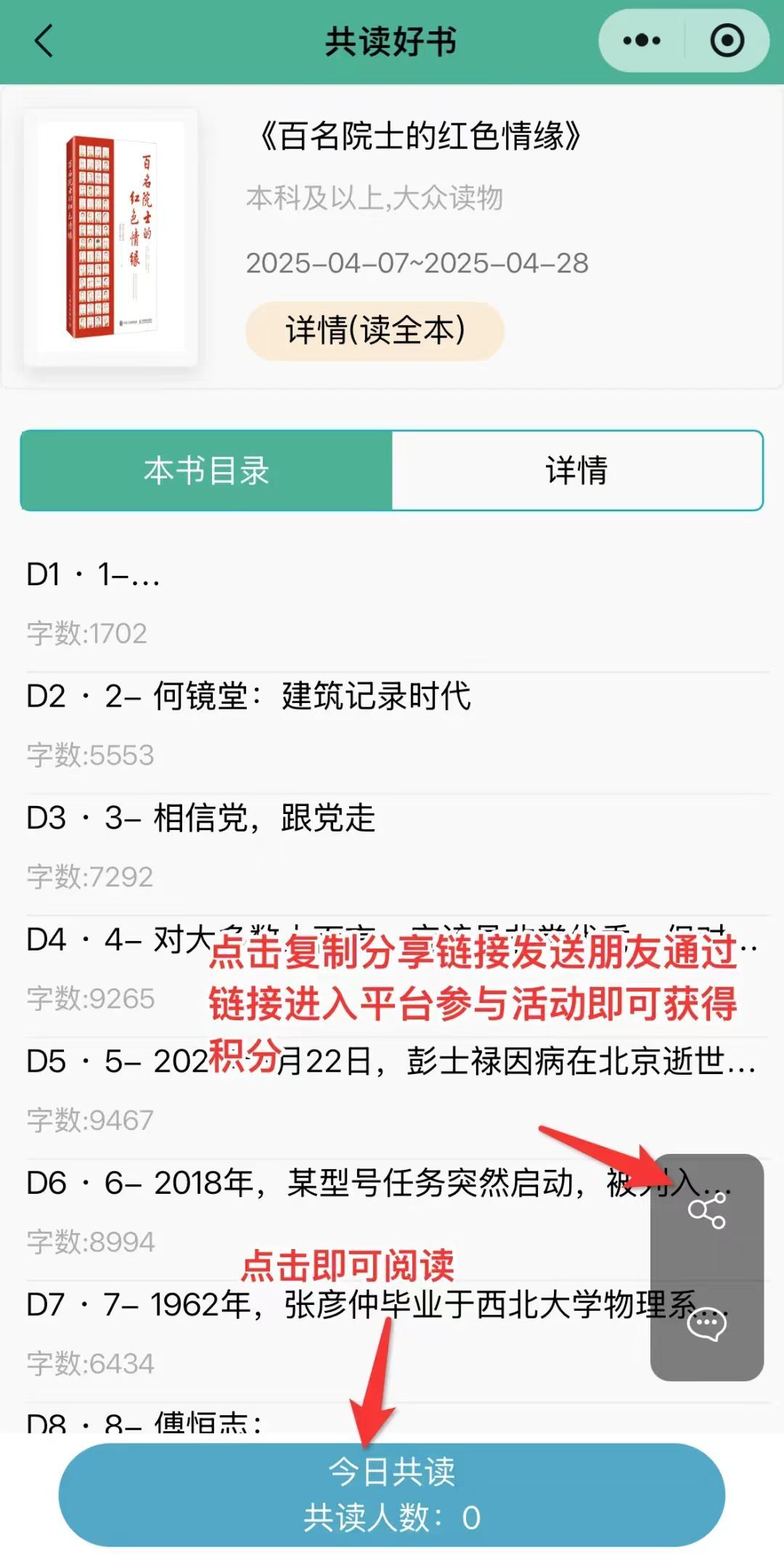
Task: Open the mini program more-options menu
Action: pyautogui.click(x=642, y=41)
